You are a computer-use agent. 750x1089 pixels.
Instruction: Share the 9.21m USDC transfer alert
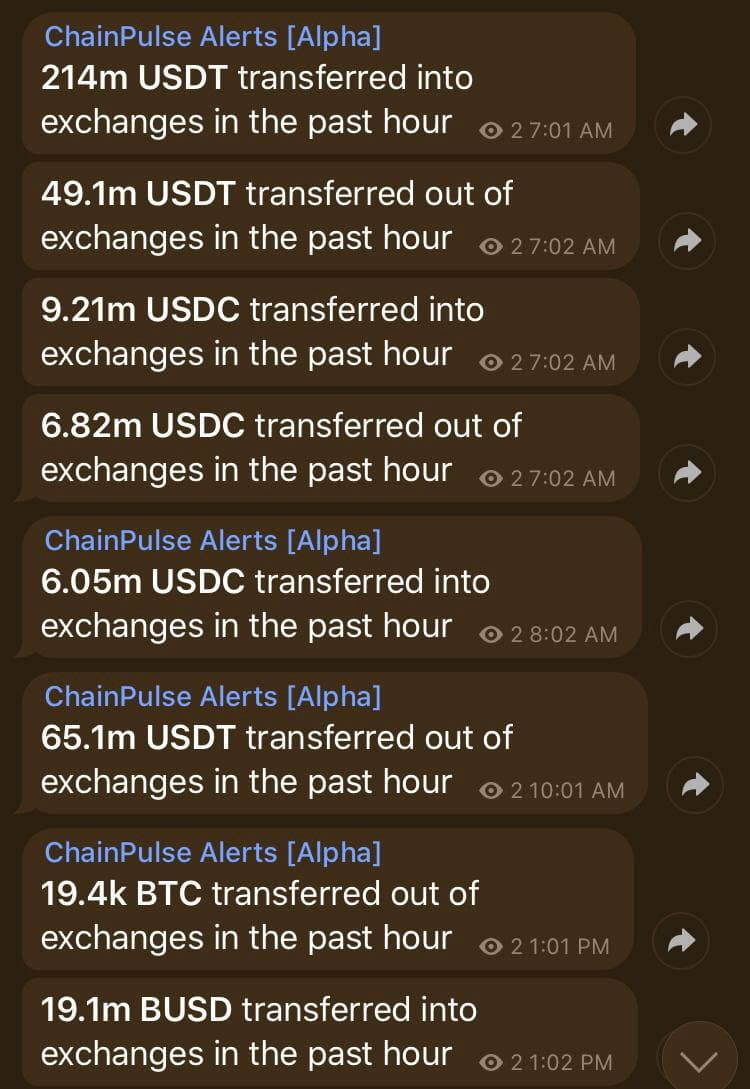click(x=687, y=357)
